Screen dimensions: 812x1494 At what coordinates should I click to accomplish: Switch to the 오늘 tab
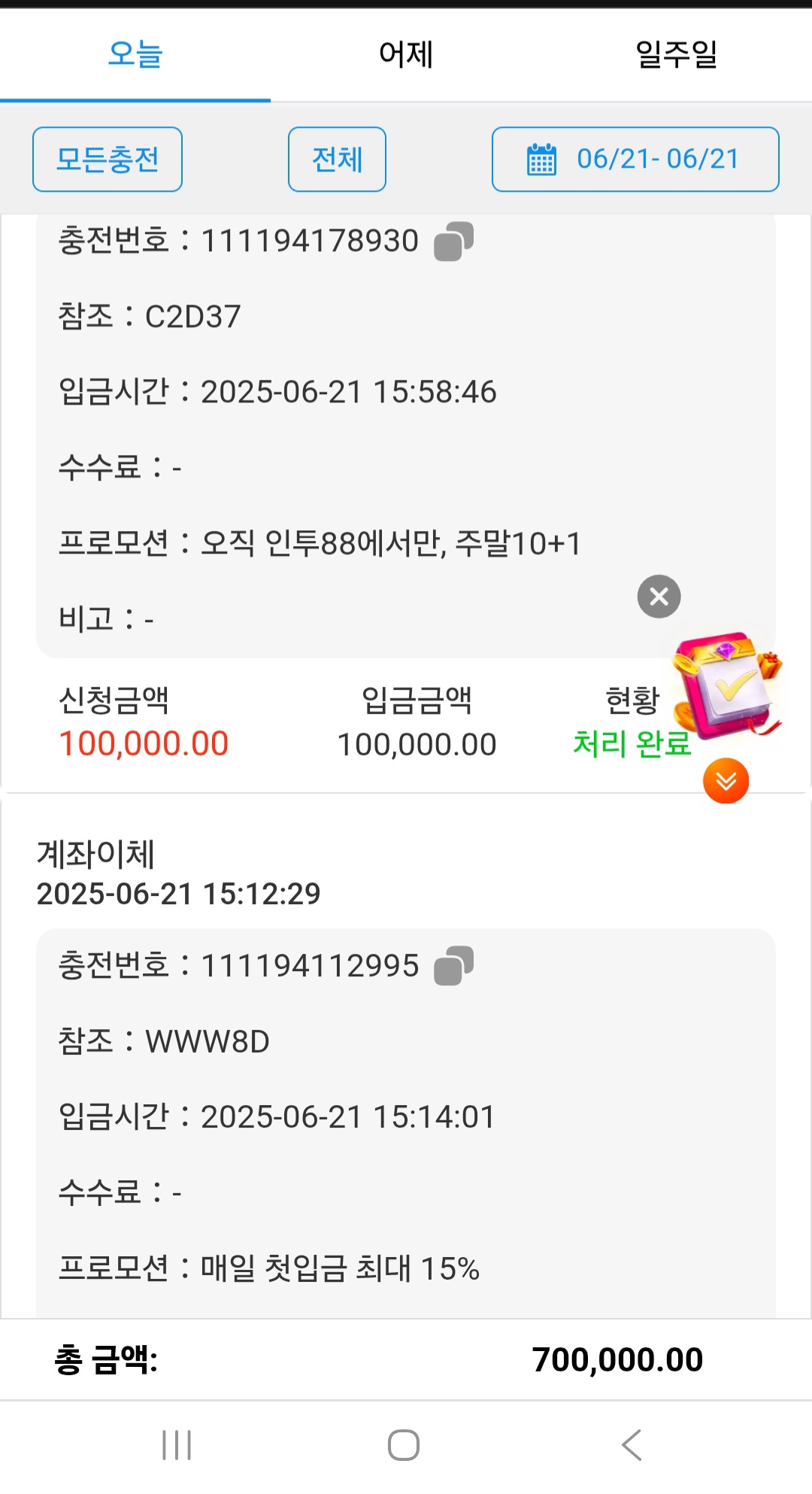[x=135, y=54]
